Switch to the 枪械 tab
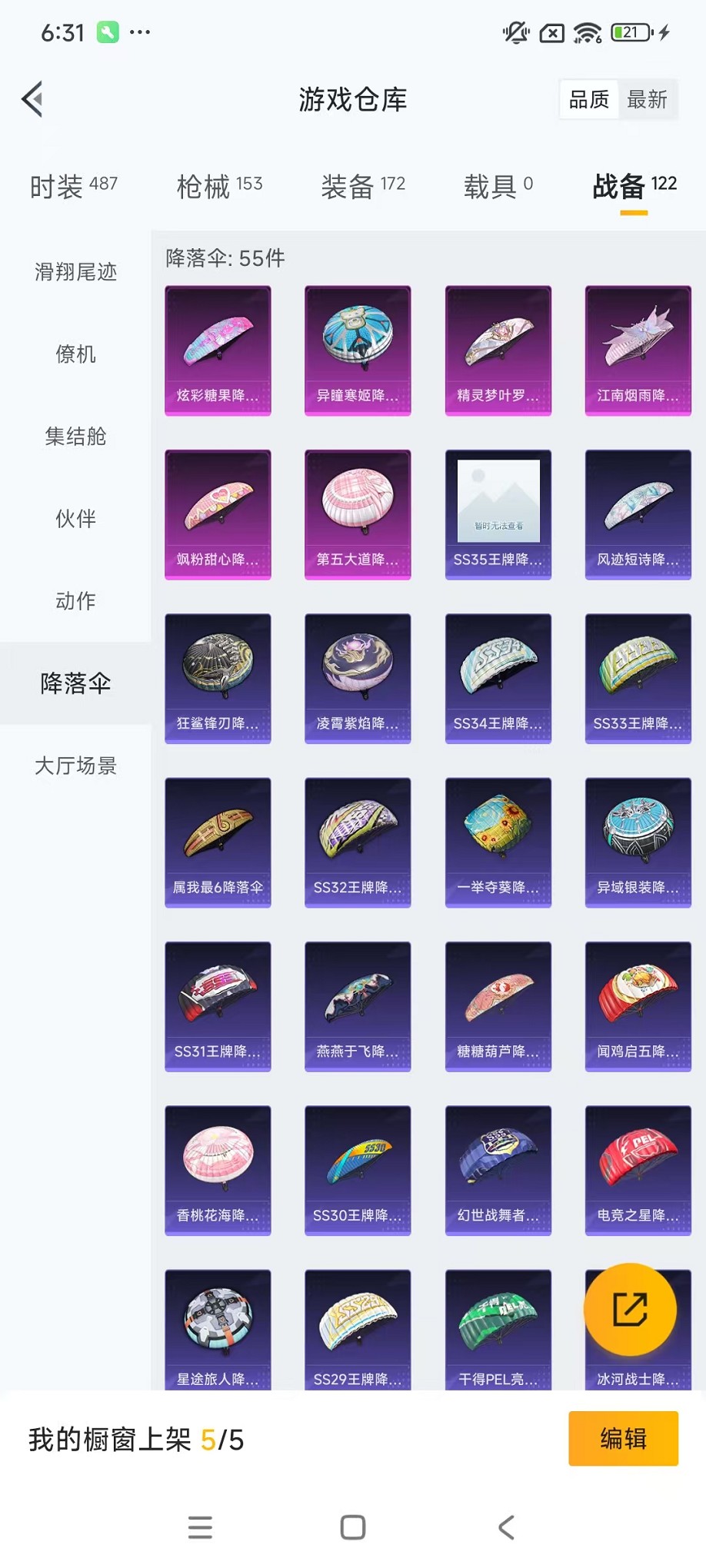 pos(219,185)
